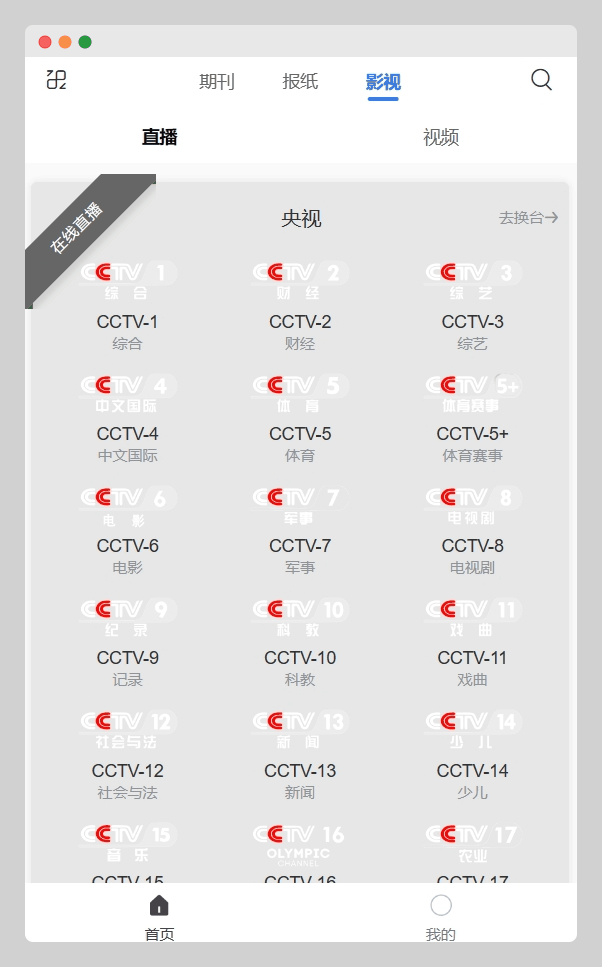Open the scan icon in the top bar

point(56,80)
